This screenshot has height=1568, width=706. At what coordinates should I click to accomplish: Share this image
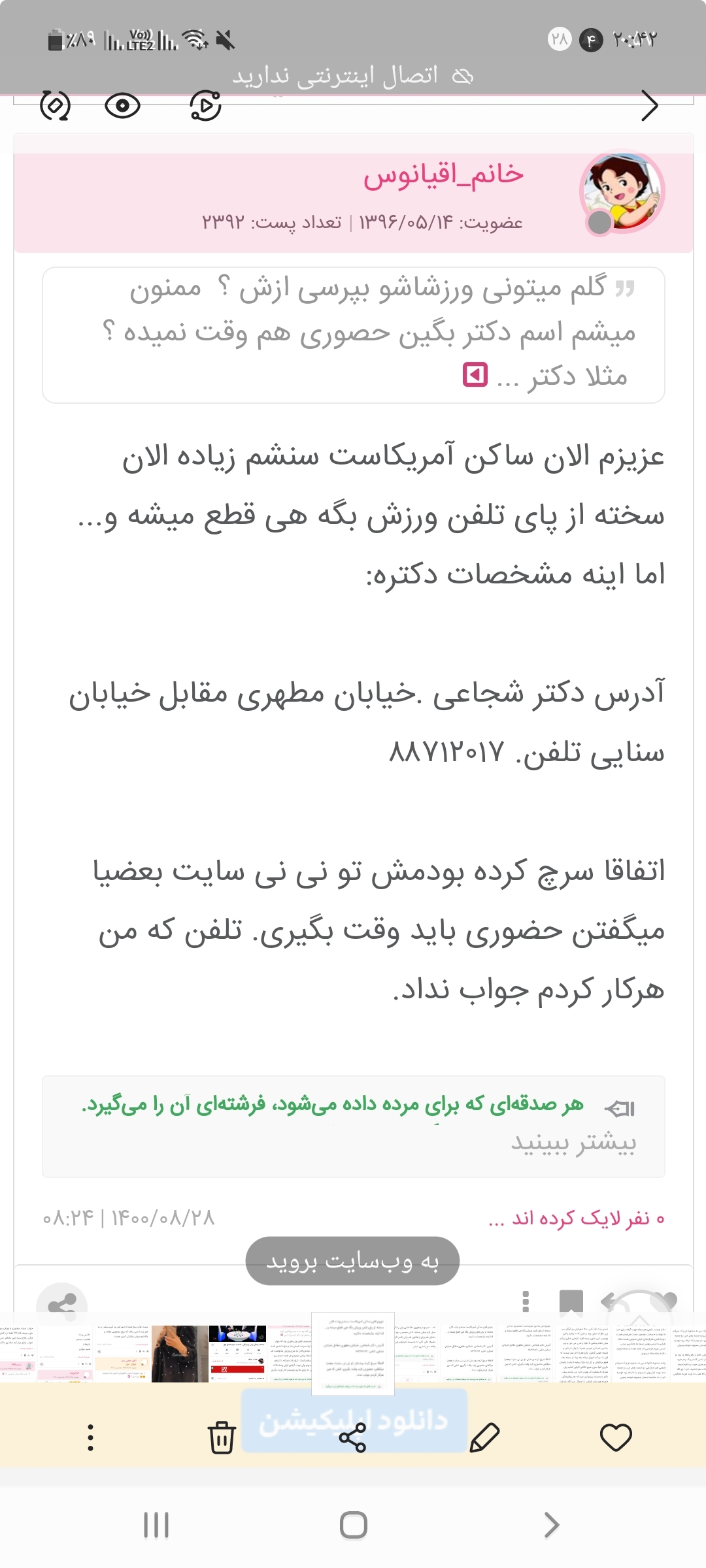click(353, 1437)
